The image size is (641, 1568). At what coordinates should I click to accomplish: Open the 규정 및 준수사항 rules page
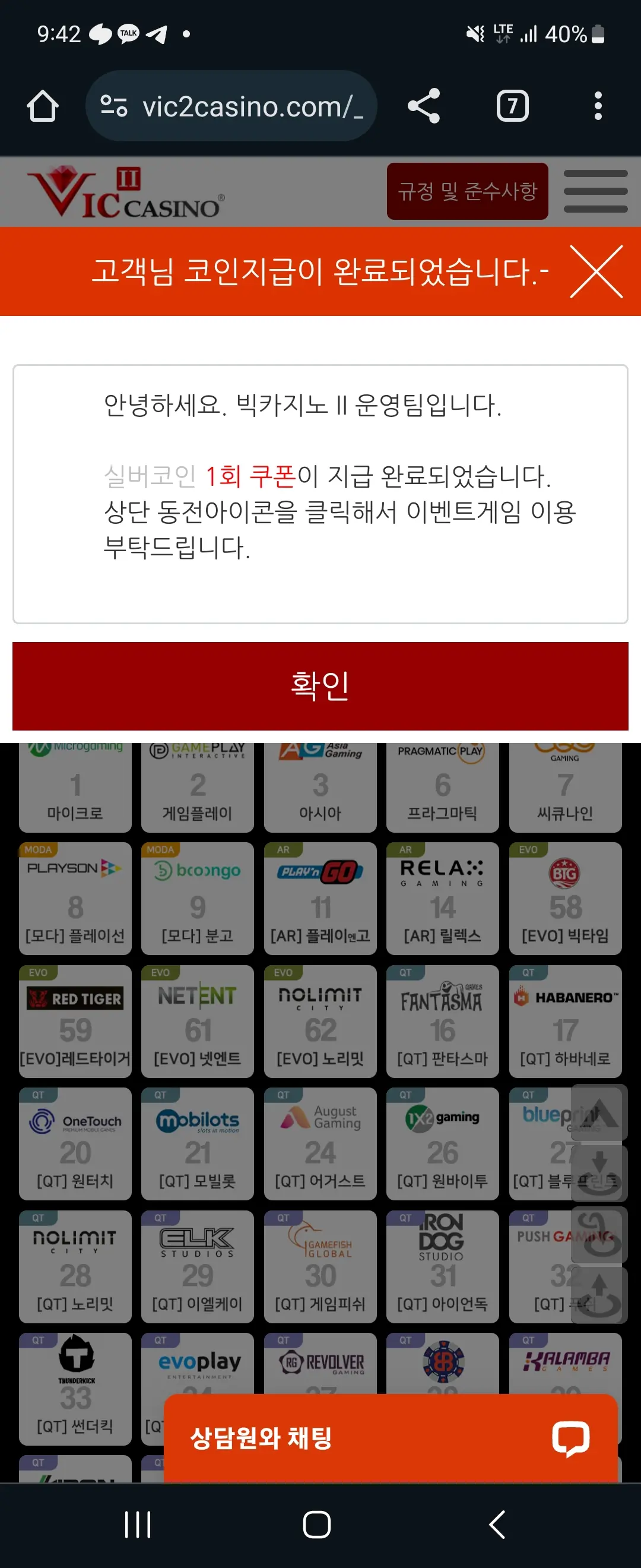467,191
